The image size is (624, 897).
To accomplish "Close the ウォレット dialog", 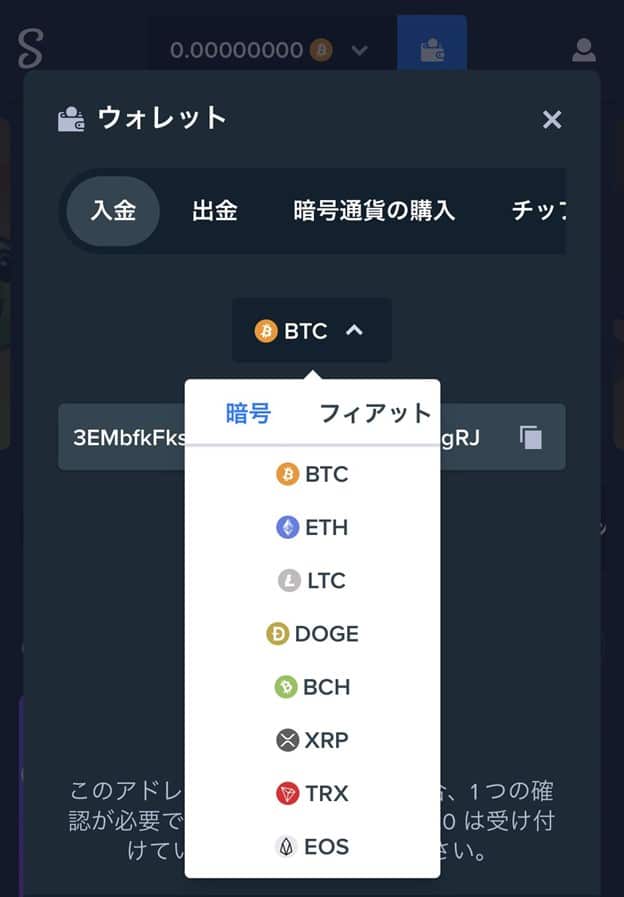I will [x=551, y=120].
